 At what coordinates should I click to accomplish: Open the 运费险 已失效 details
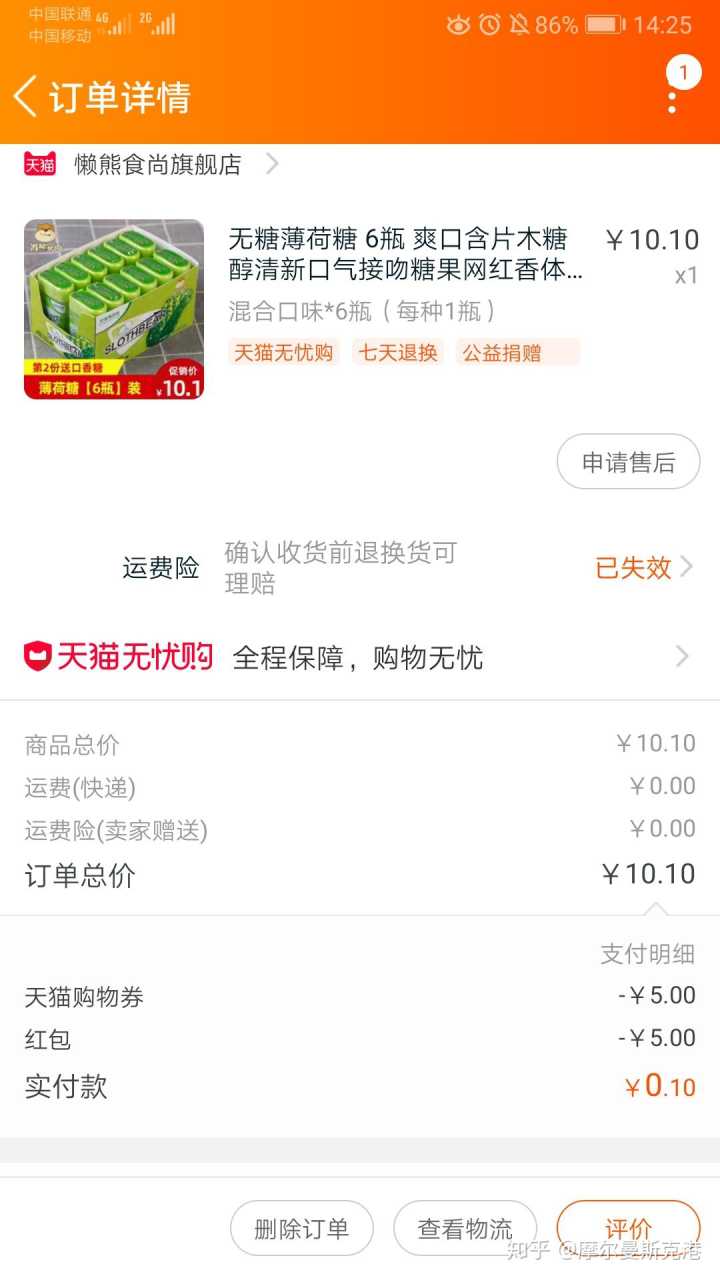pos(642,568)
